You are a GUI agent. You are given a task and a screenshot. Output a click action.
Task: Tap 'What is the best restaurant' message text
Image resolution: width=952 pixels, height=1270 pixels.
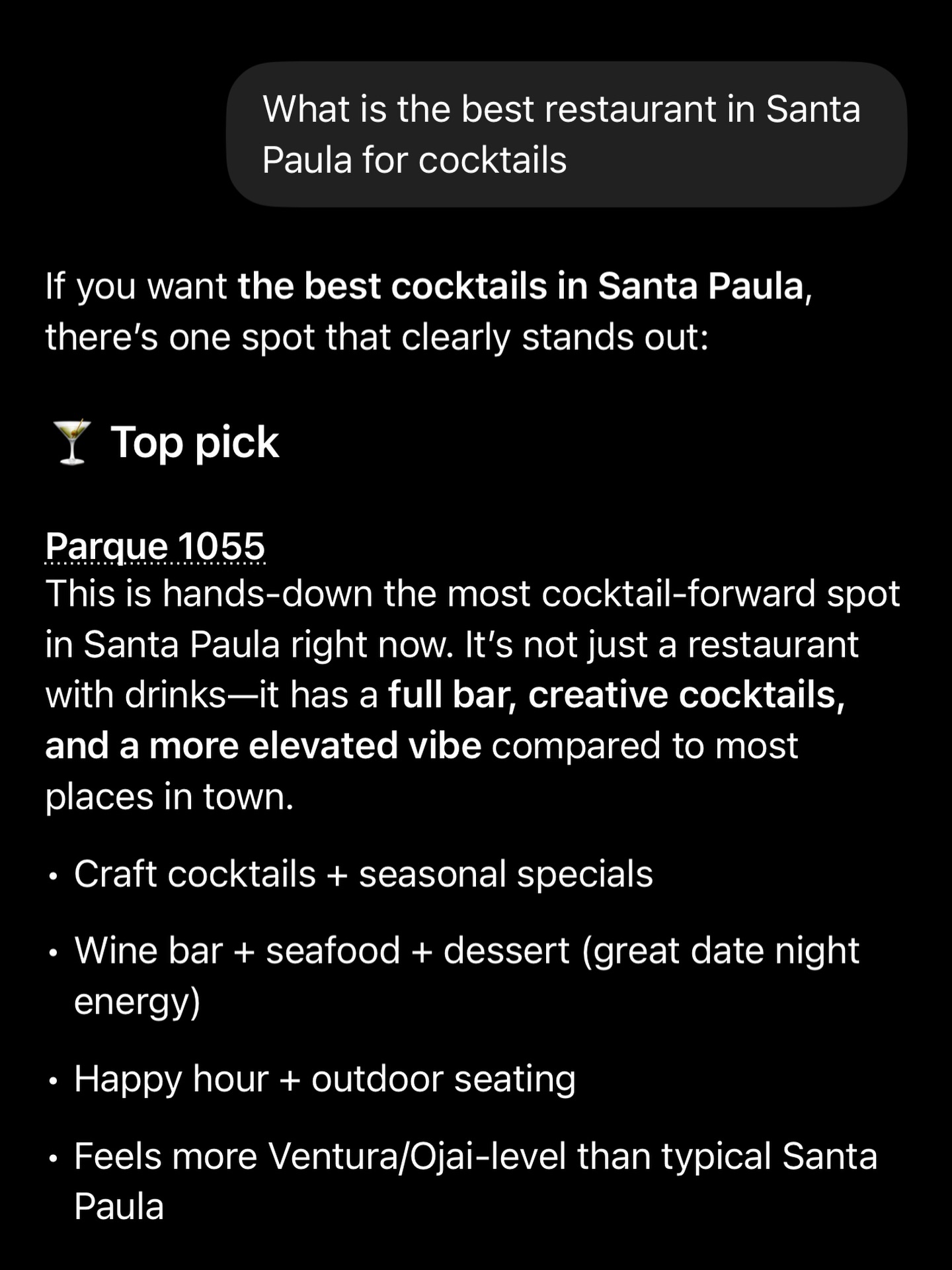[x=562, y=109]
